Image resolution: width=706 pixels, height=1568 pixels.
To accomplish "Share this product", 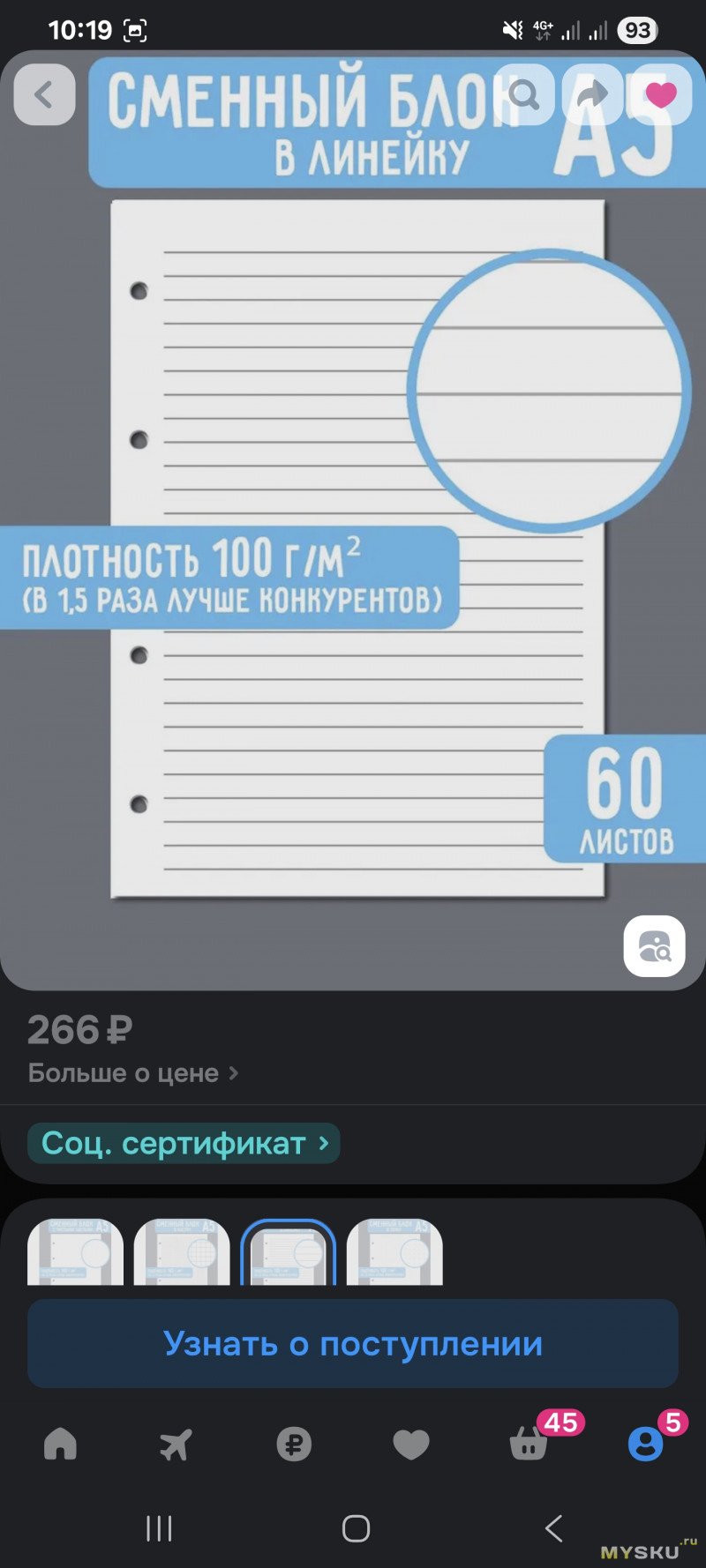I will pyautogui.click(x=592, y=94).
